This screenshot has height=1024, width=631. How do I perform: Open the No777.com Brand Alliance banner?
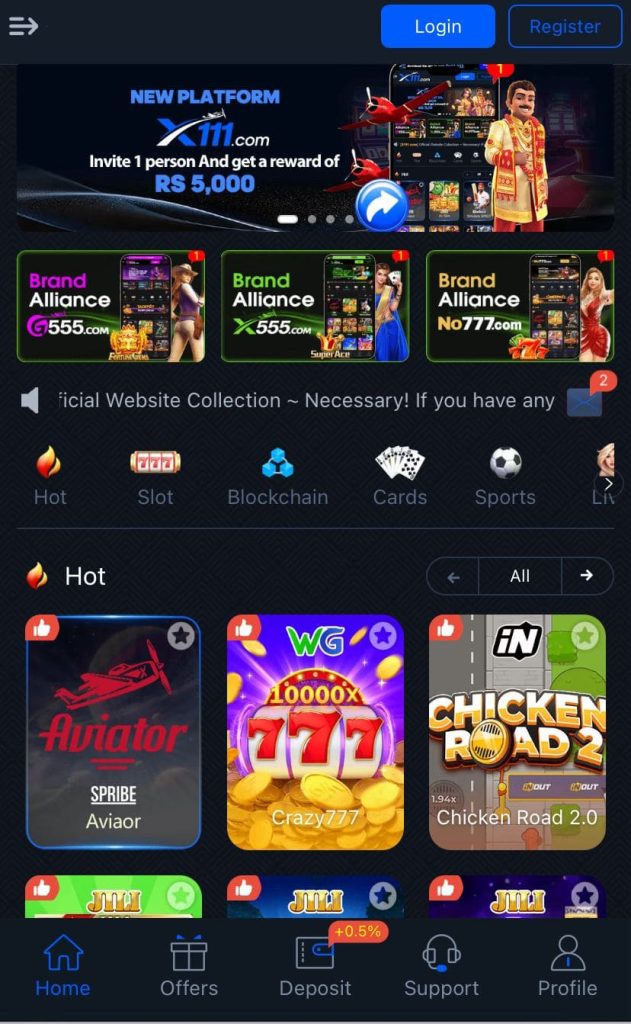tap(519, 306)
